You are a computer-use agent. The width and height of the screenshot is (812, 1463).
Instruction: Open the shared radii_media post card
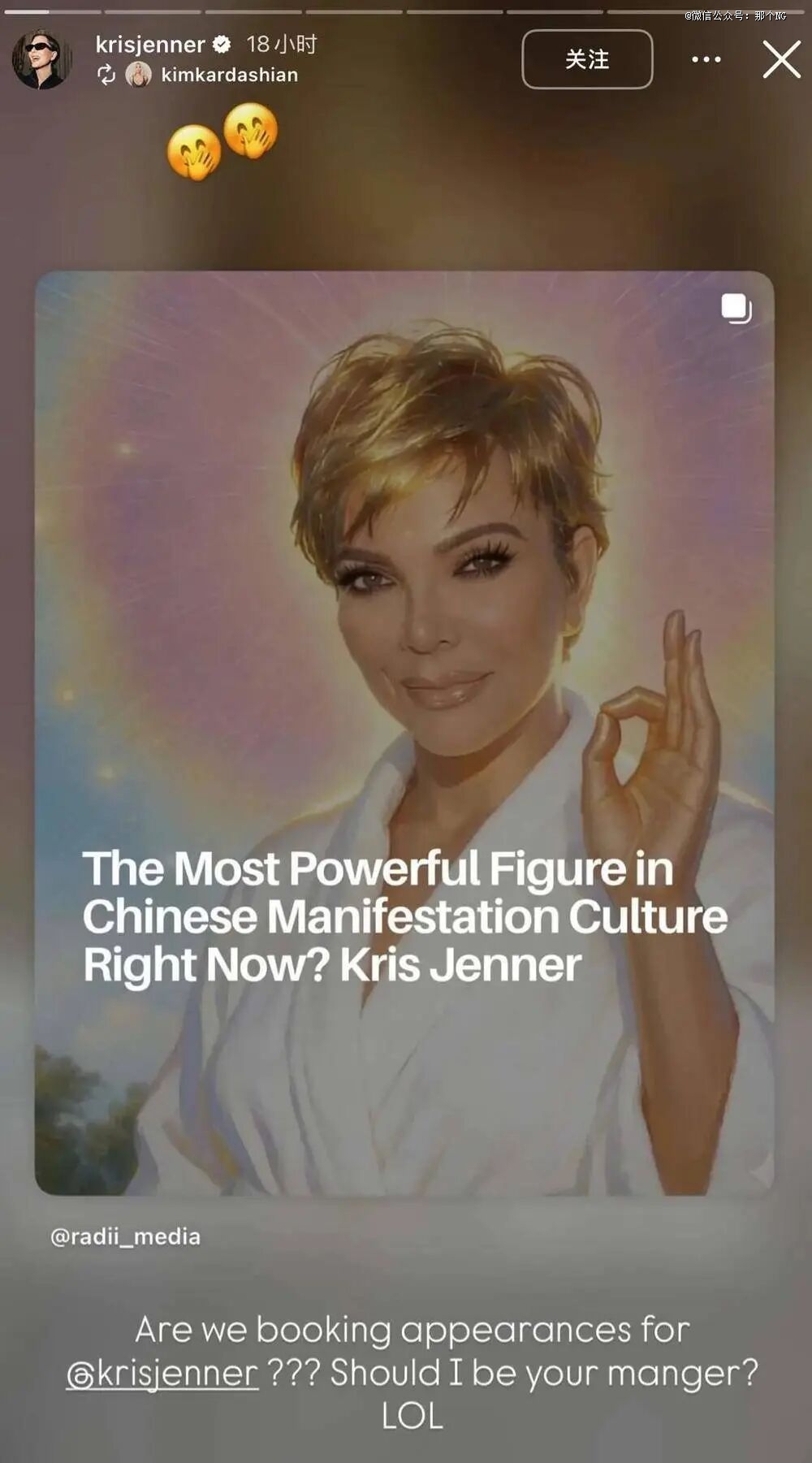(x=404, y=731)
